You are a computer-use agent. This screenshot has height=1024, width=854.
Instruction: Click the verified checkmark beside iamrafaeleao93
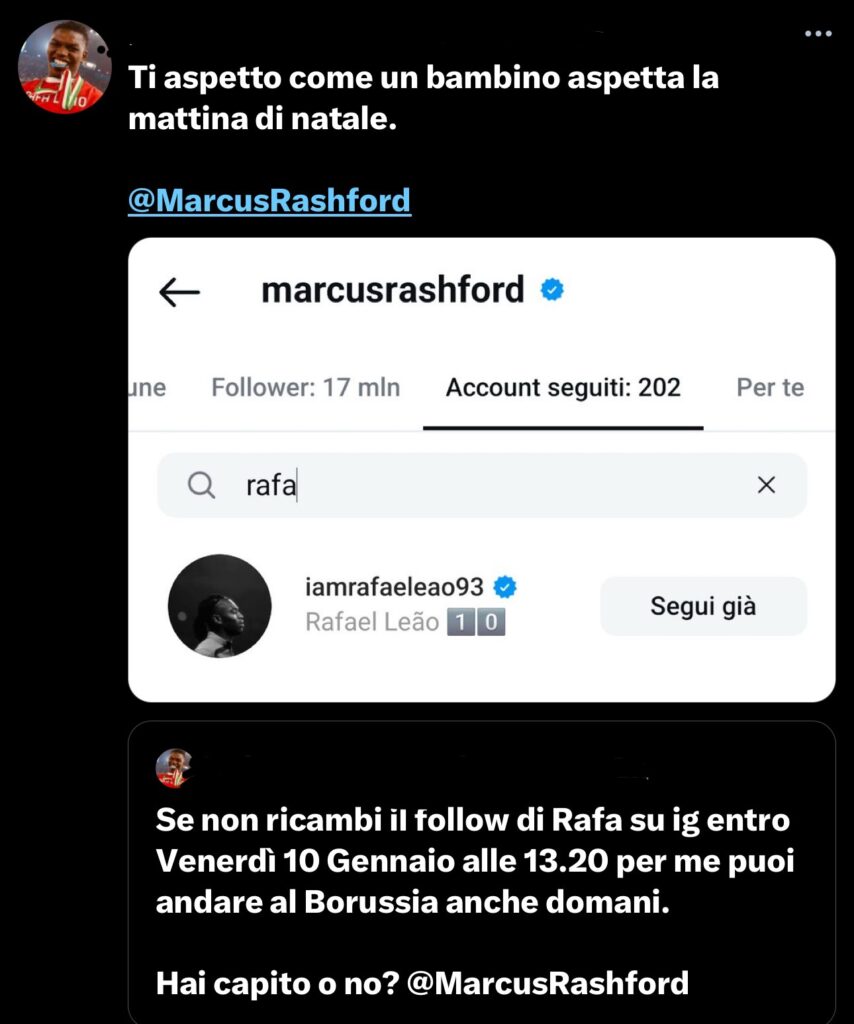506,588
